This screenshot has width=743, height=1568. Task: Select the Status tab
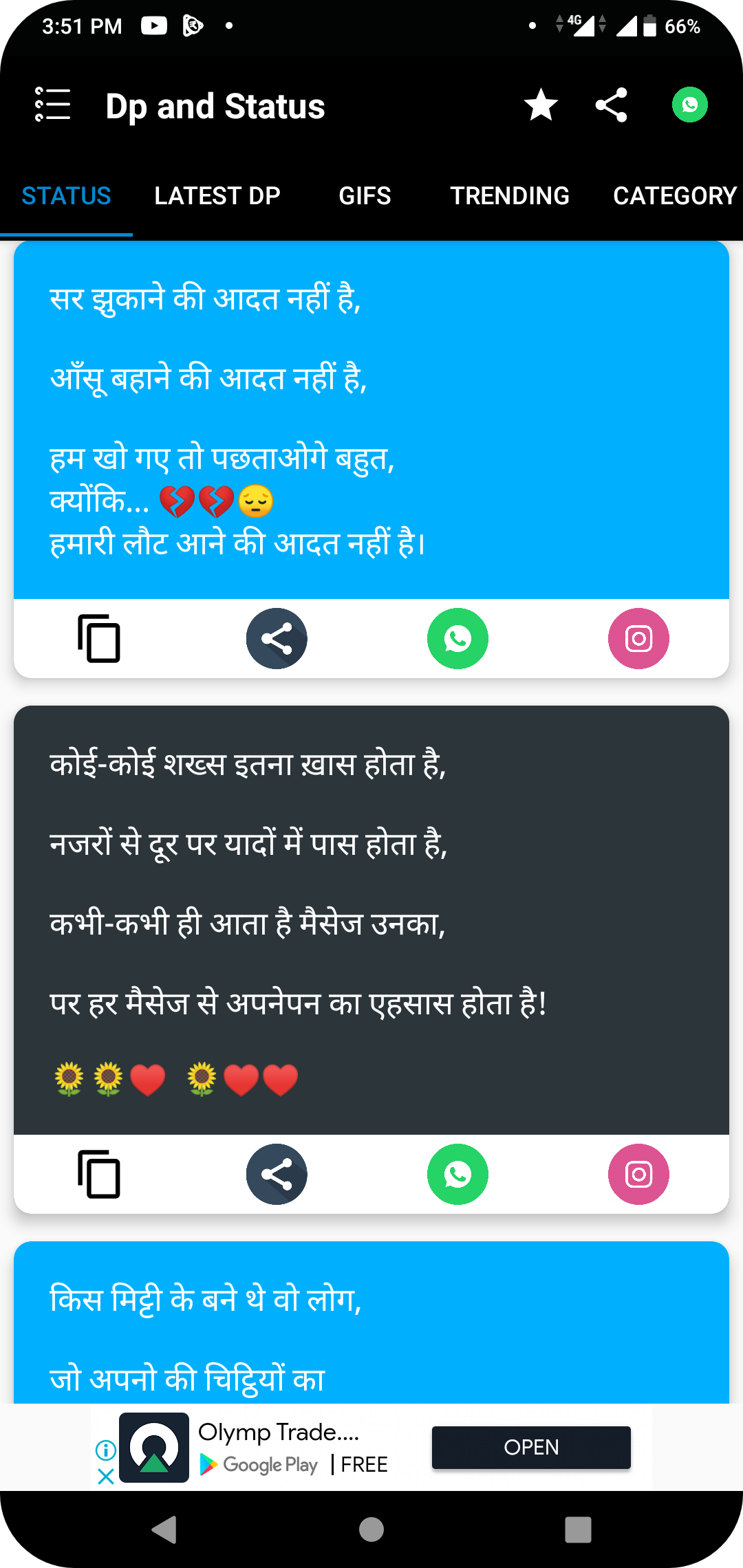tap(66, 196)
